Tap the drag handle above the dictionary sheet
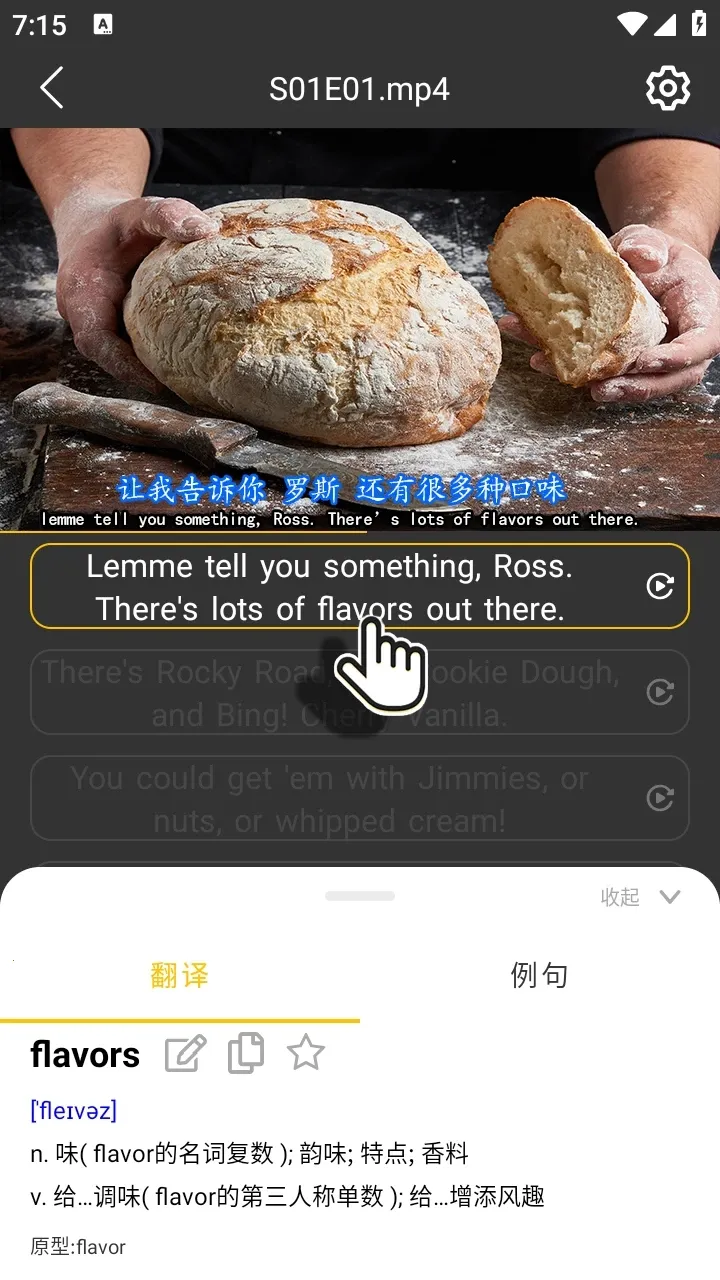The image size is (720, 1280). 360,896
